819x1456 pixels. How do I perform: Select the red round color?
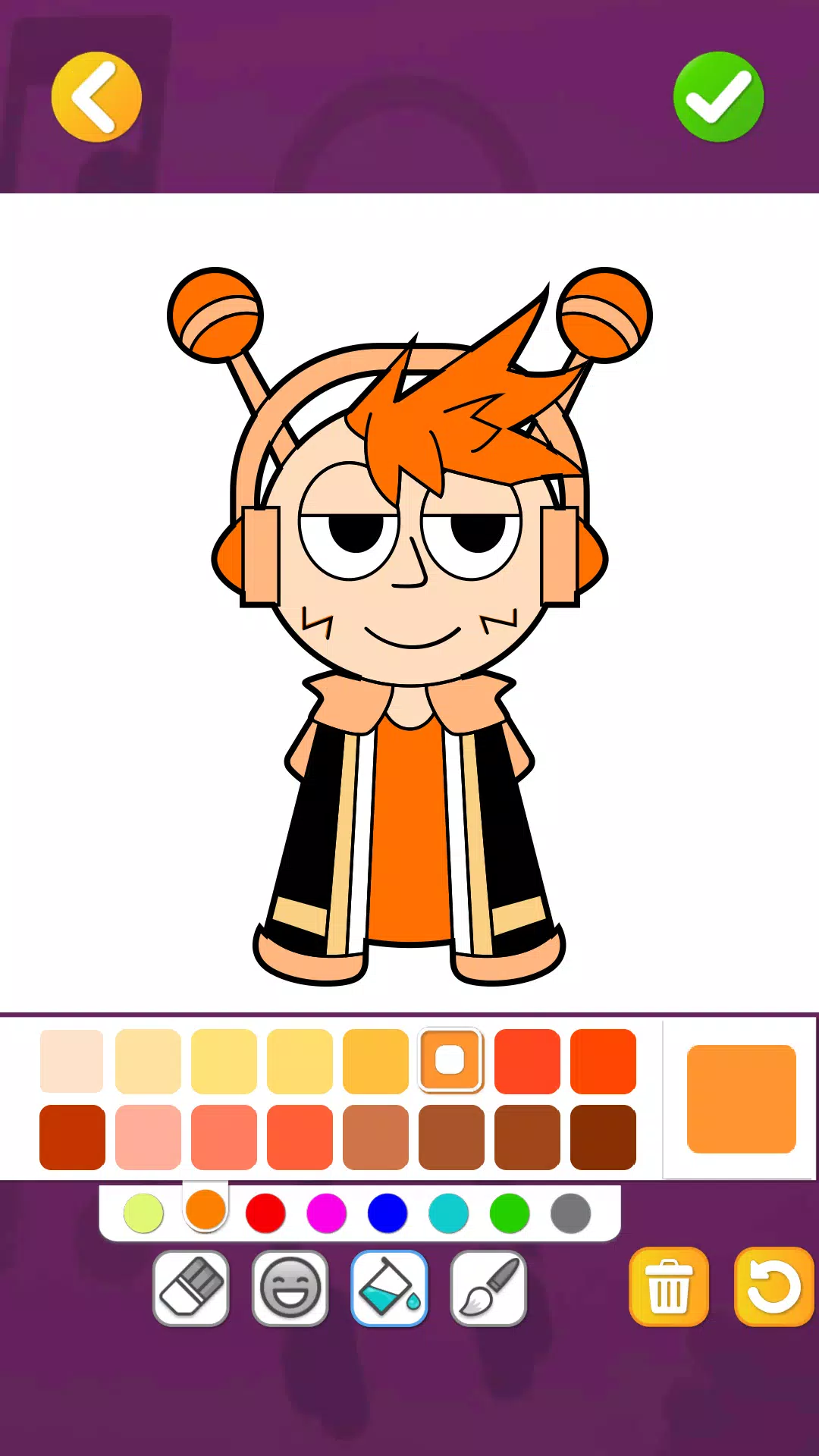click(x=265, y=1210)
